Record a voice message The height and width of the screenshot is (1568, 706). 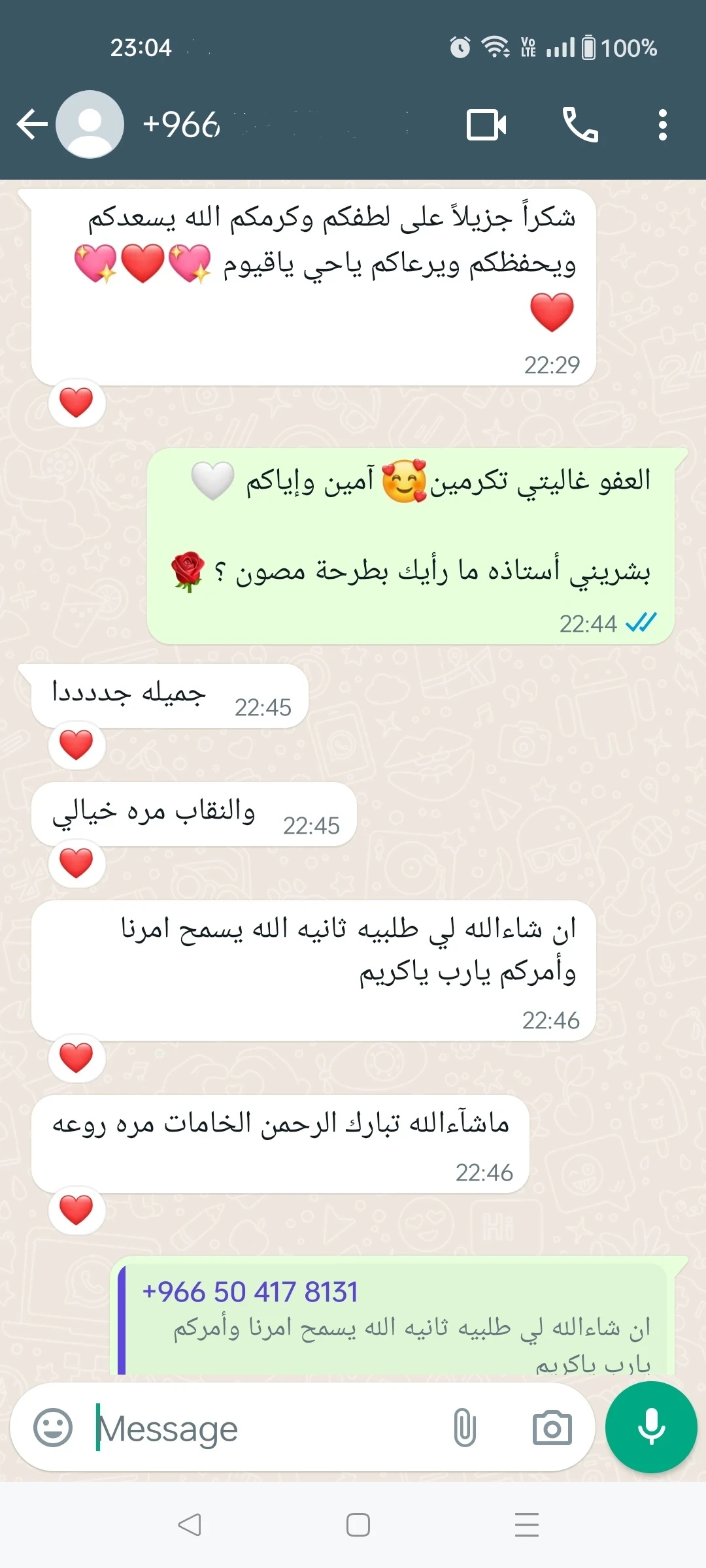coord(651,1426)
